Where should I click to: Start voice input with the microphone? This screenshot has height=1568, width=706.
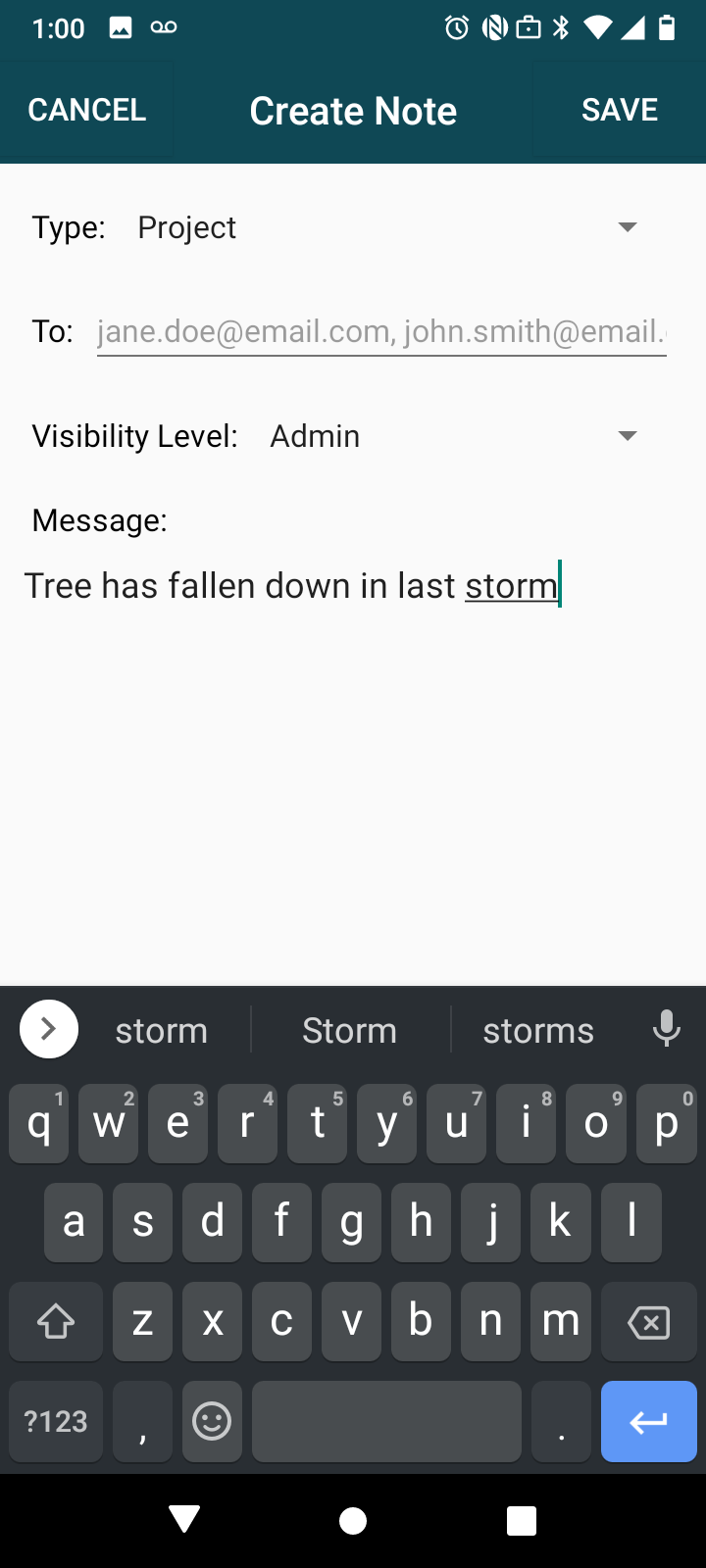(666, 1029)
